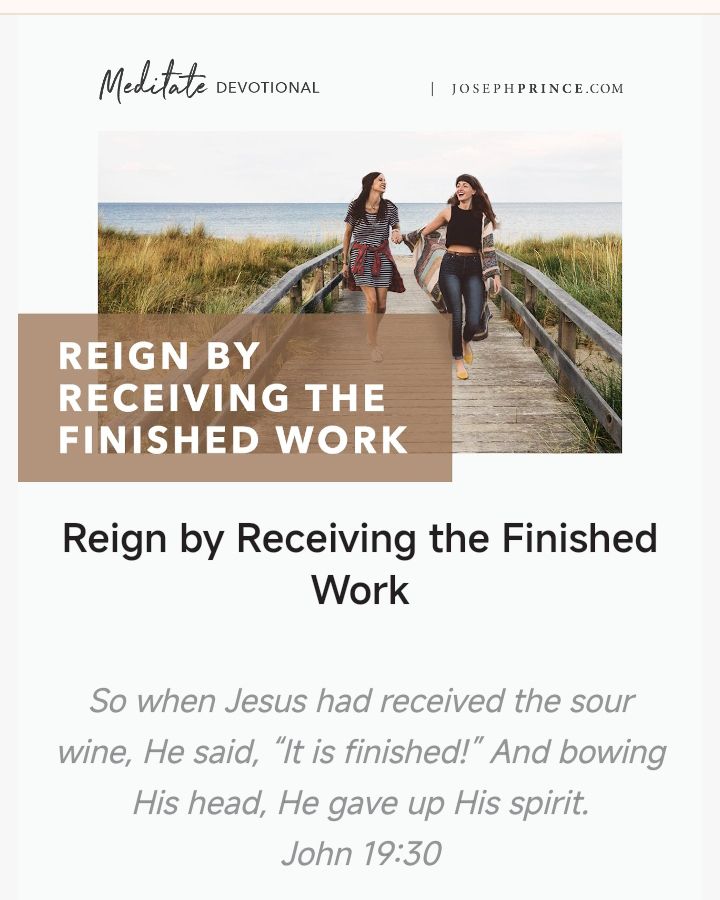The height and width of the screenshot is (900, 720).
Task: Open the JosephPrince.com link
Action: [x=537, y=88]
